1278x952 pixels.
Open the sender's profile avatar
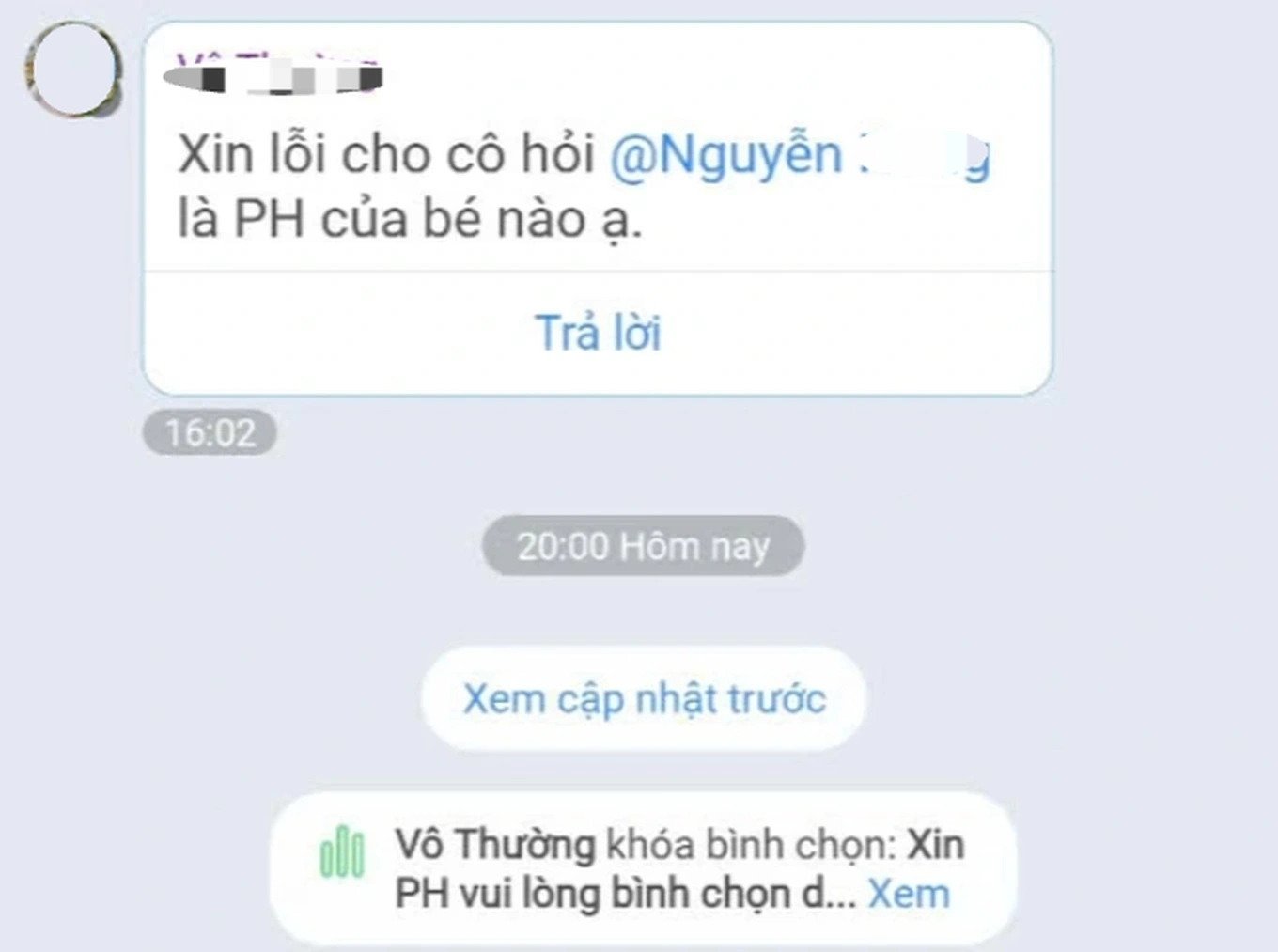[x=73, y=69]
